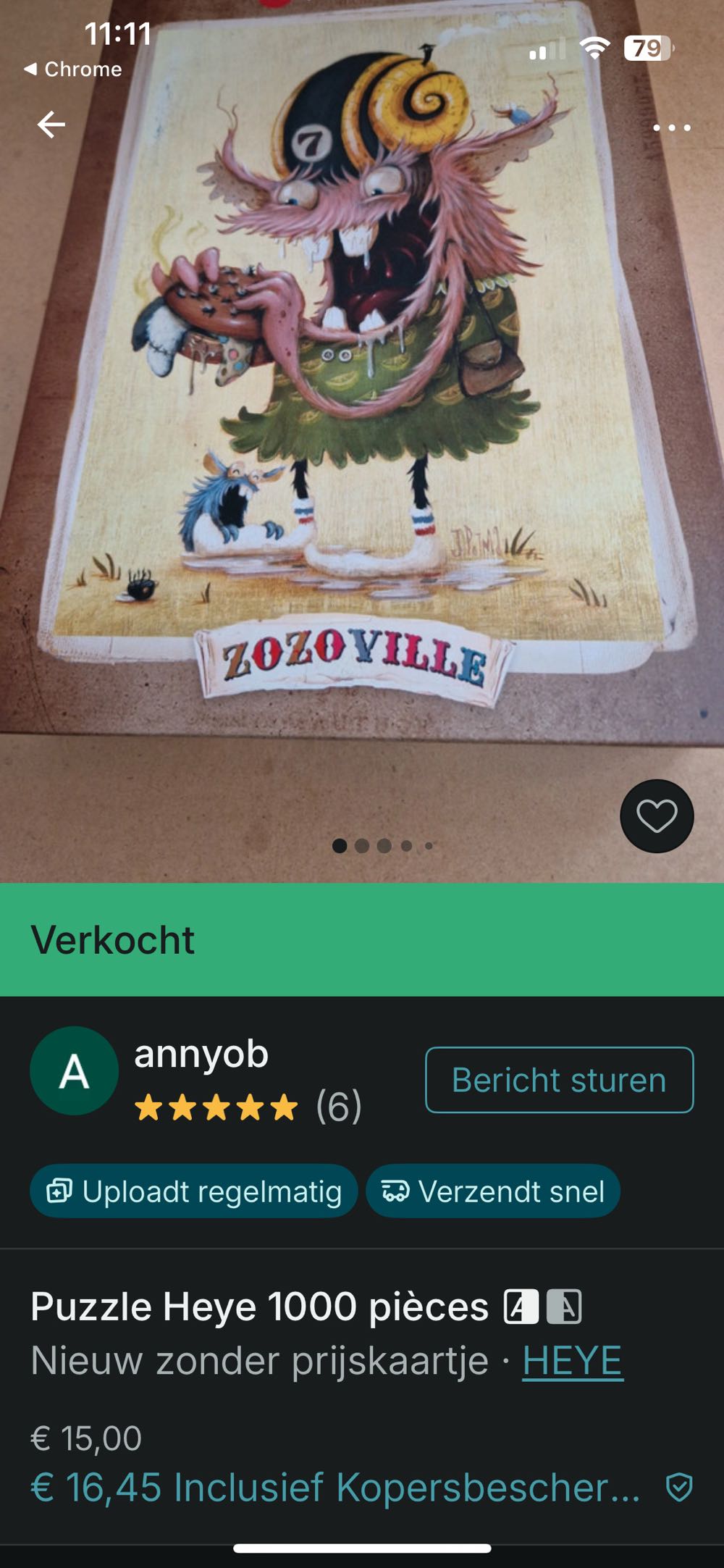Favorite the listing with the heart button
Image resolution: width=724 pixels, height=1568 pixels.
[x=656, y=814]
